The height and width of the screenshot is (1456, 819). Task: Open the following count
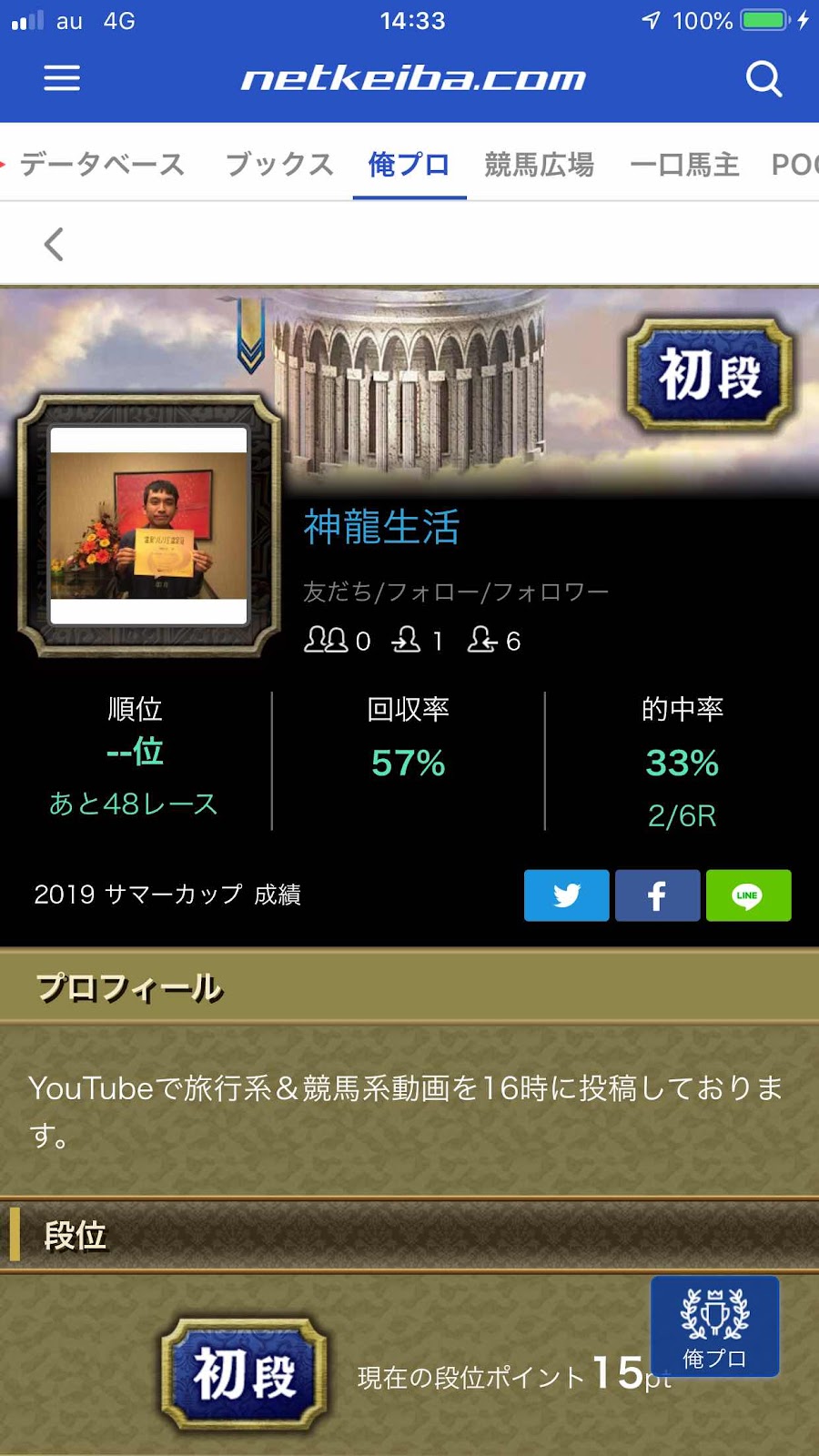pyautogui.click(x=417, y=641)
